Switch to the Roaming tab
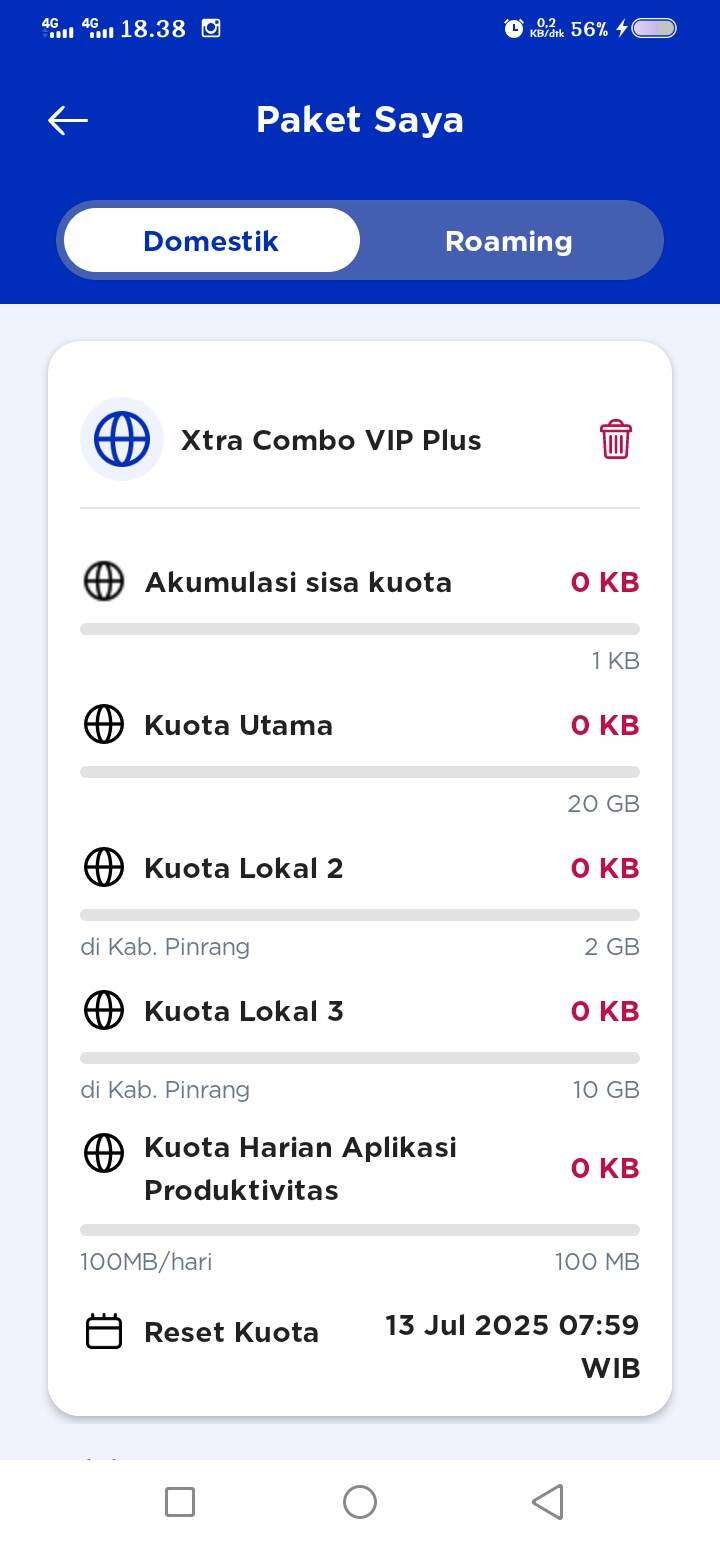The width and height of the screenshot is (720, 1544). [508, 241]
